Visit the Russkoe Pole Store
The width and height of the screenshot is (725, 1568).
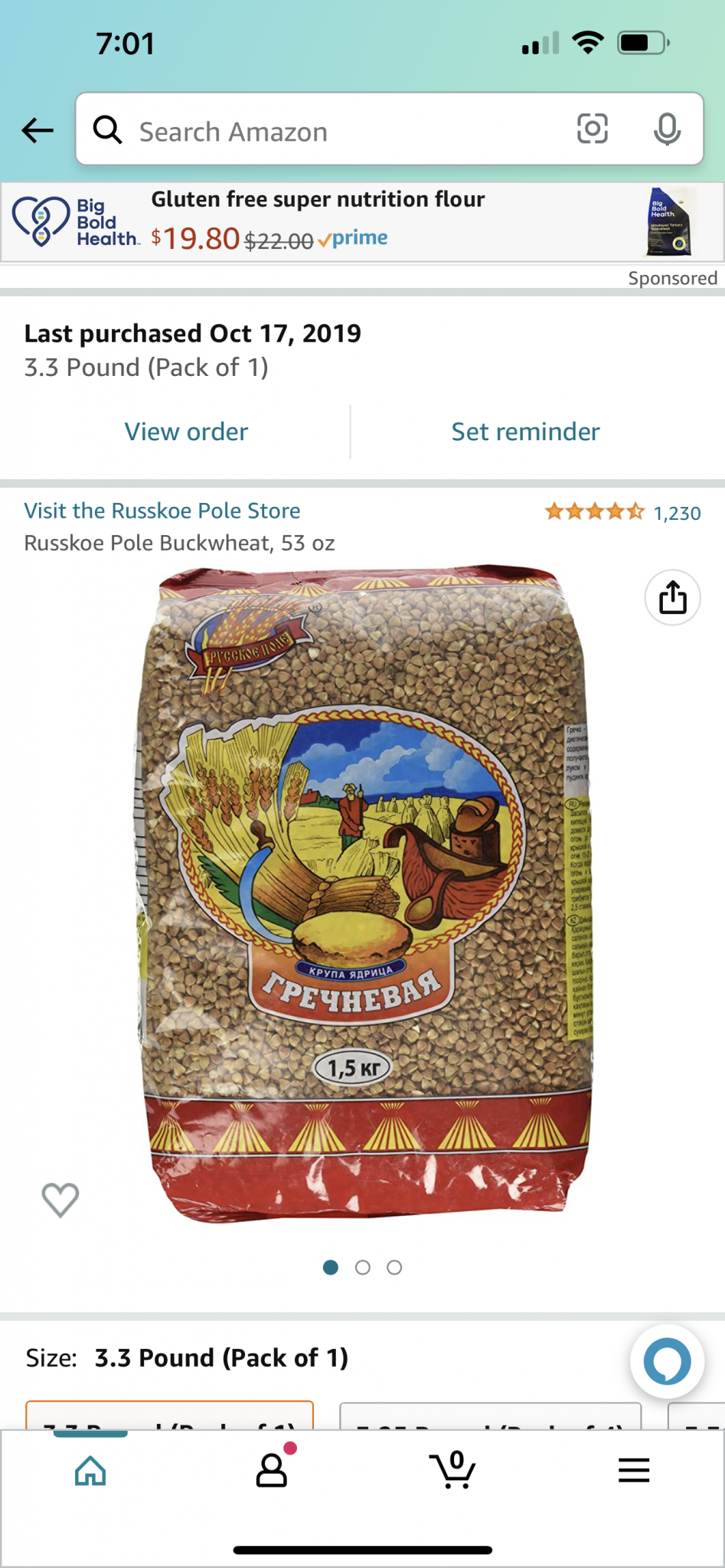point(162,511)
